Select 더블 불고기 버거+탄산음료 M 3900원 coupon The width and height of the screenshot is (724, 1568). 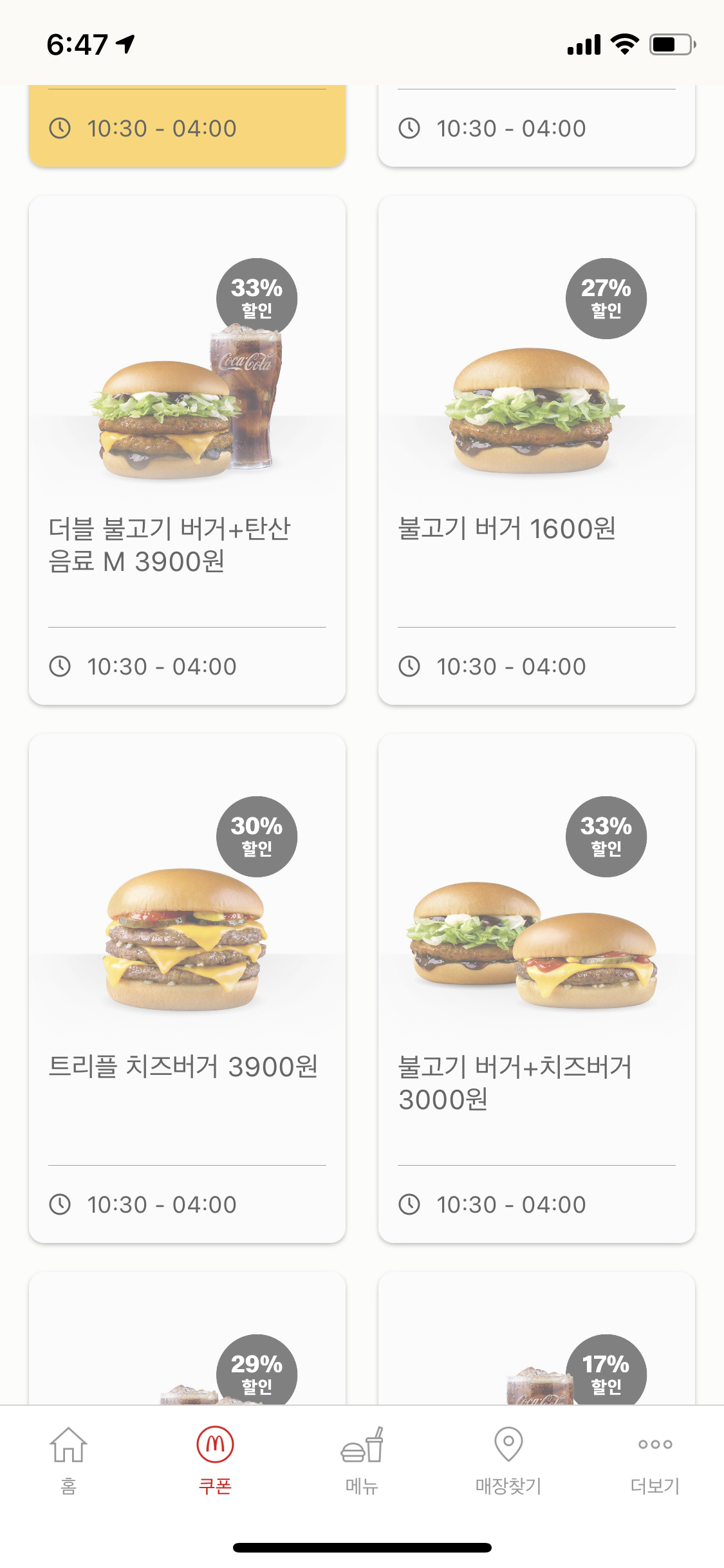[x=187, y=451]
